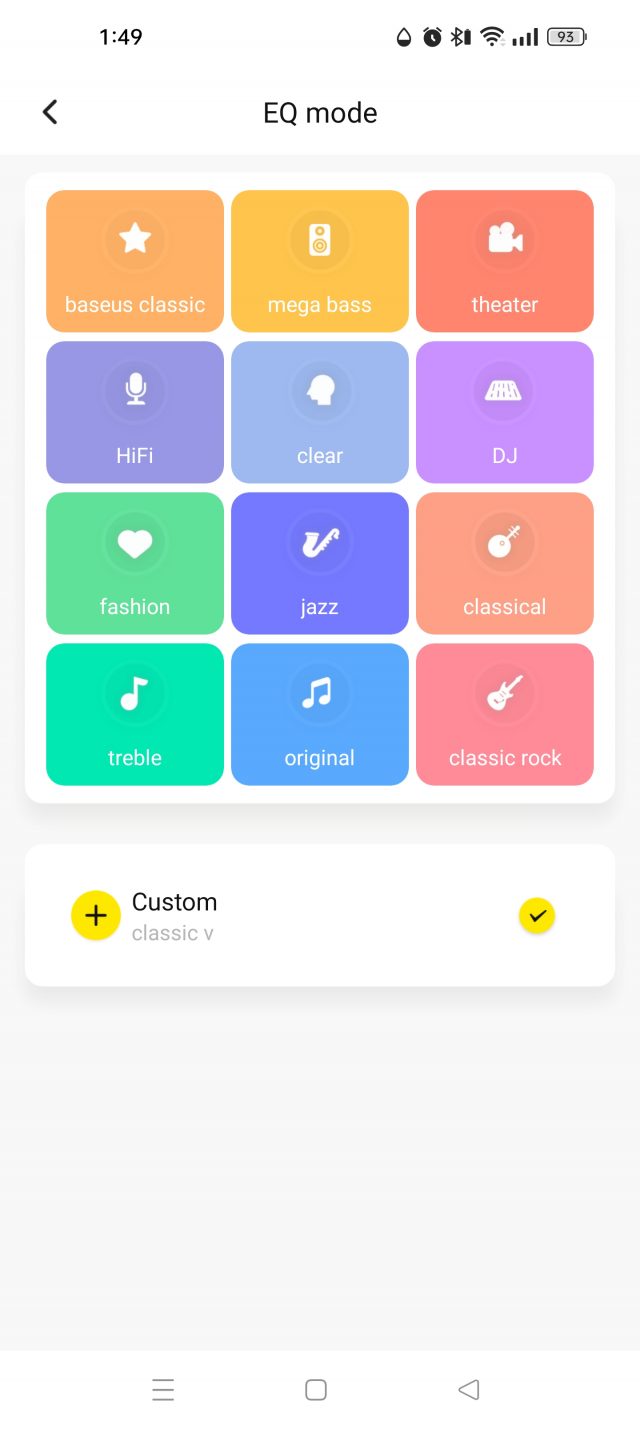
Task: Select the jazz preset
Action: click(x=320, y=563)
